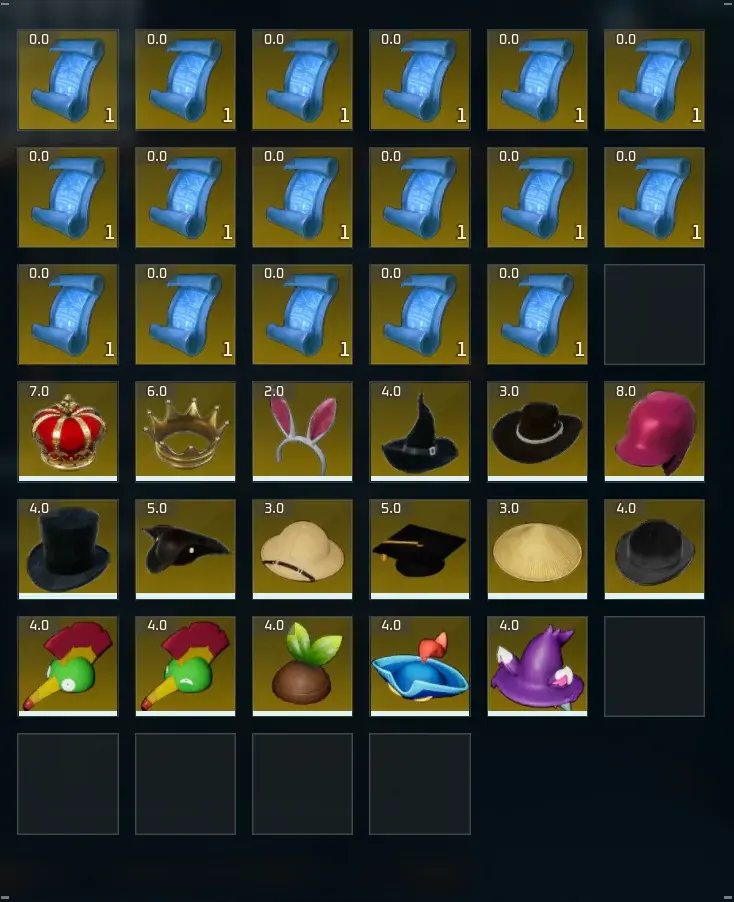The image size is (734, 902).
Task: Choose the black pointed witch hat
Action: pos(420,431)
